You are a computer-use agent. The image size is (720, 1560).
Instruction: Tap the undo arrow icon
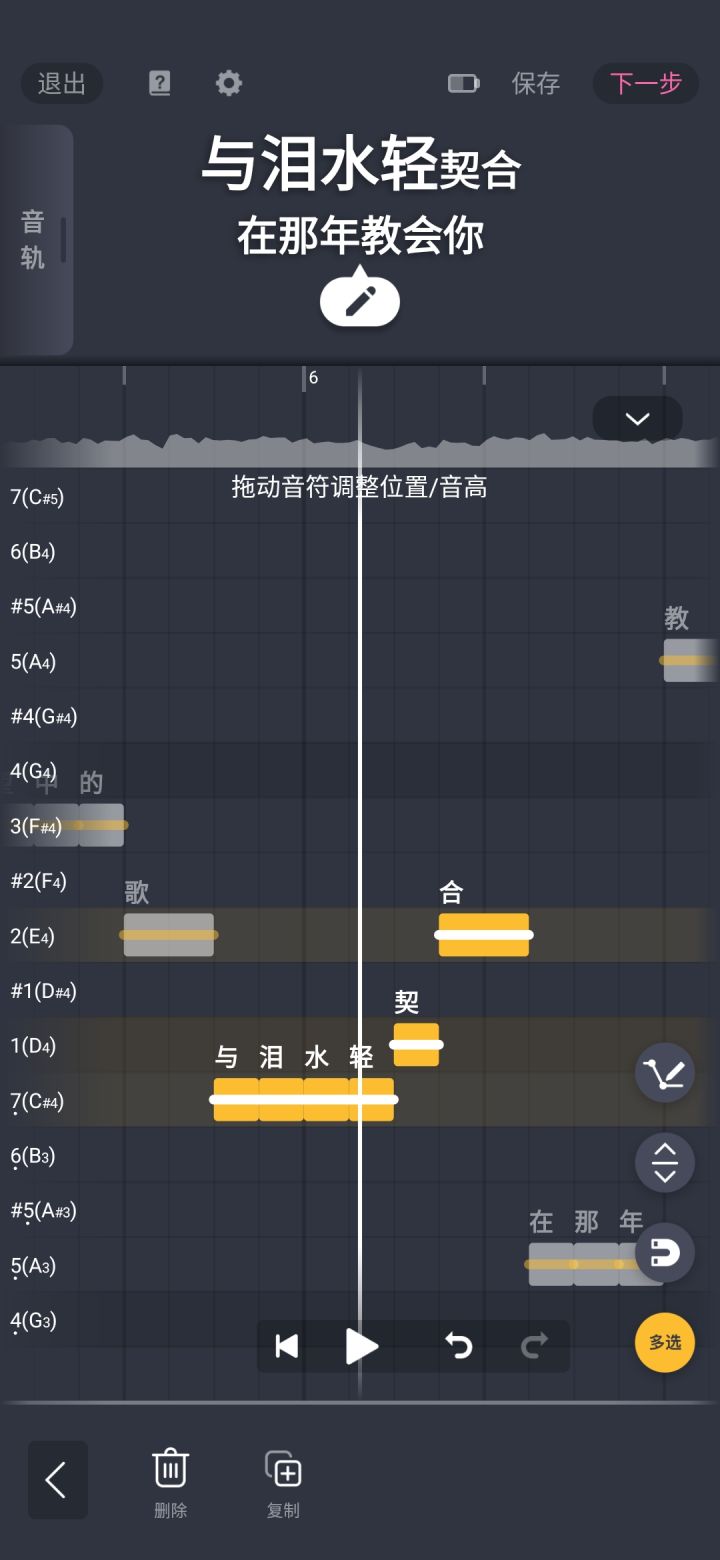click(459, 1346)
